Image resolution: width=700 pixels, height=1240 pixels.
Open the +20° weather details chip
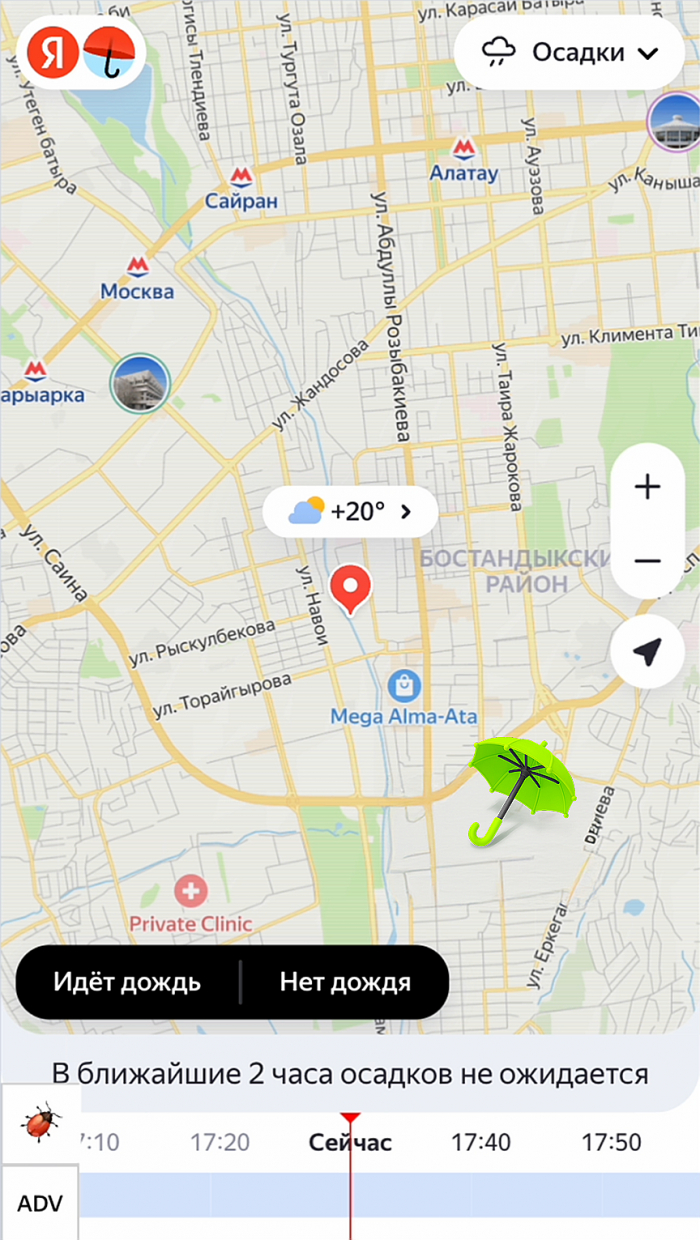(x=350, y=513)
